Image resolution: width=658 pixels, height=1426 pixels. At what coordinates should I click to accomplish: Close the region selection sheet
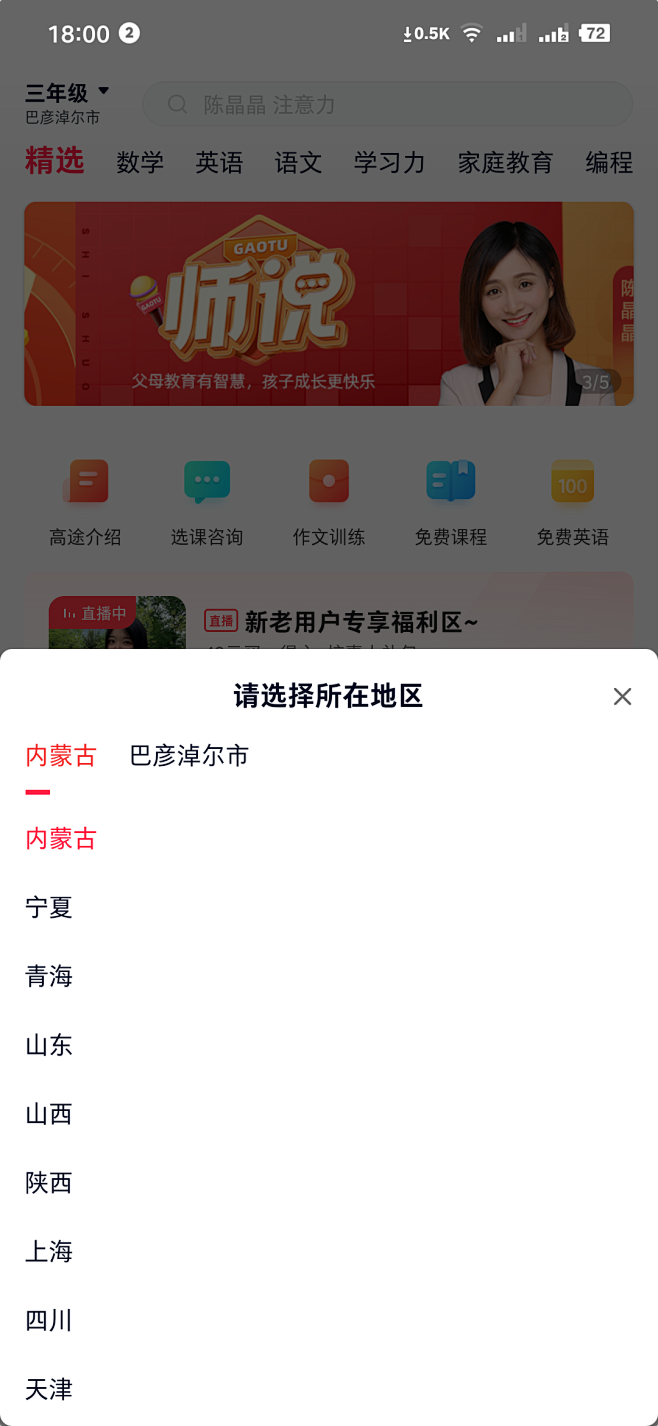(622, 697)
